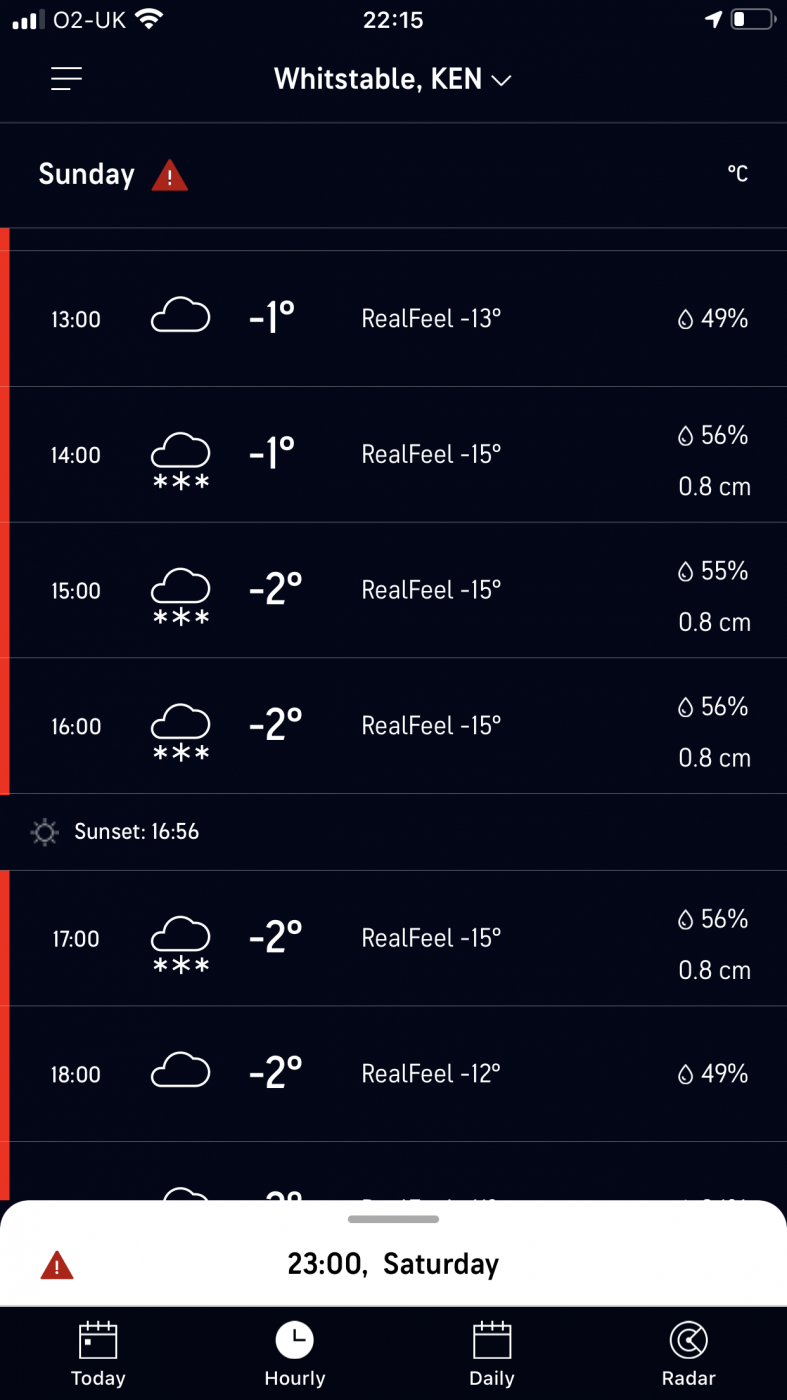Expand the 23:00, Saturday bottom sheet
This screenshot has height=1400, width=787.
tap(393, 1254)
